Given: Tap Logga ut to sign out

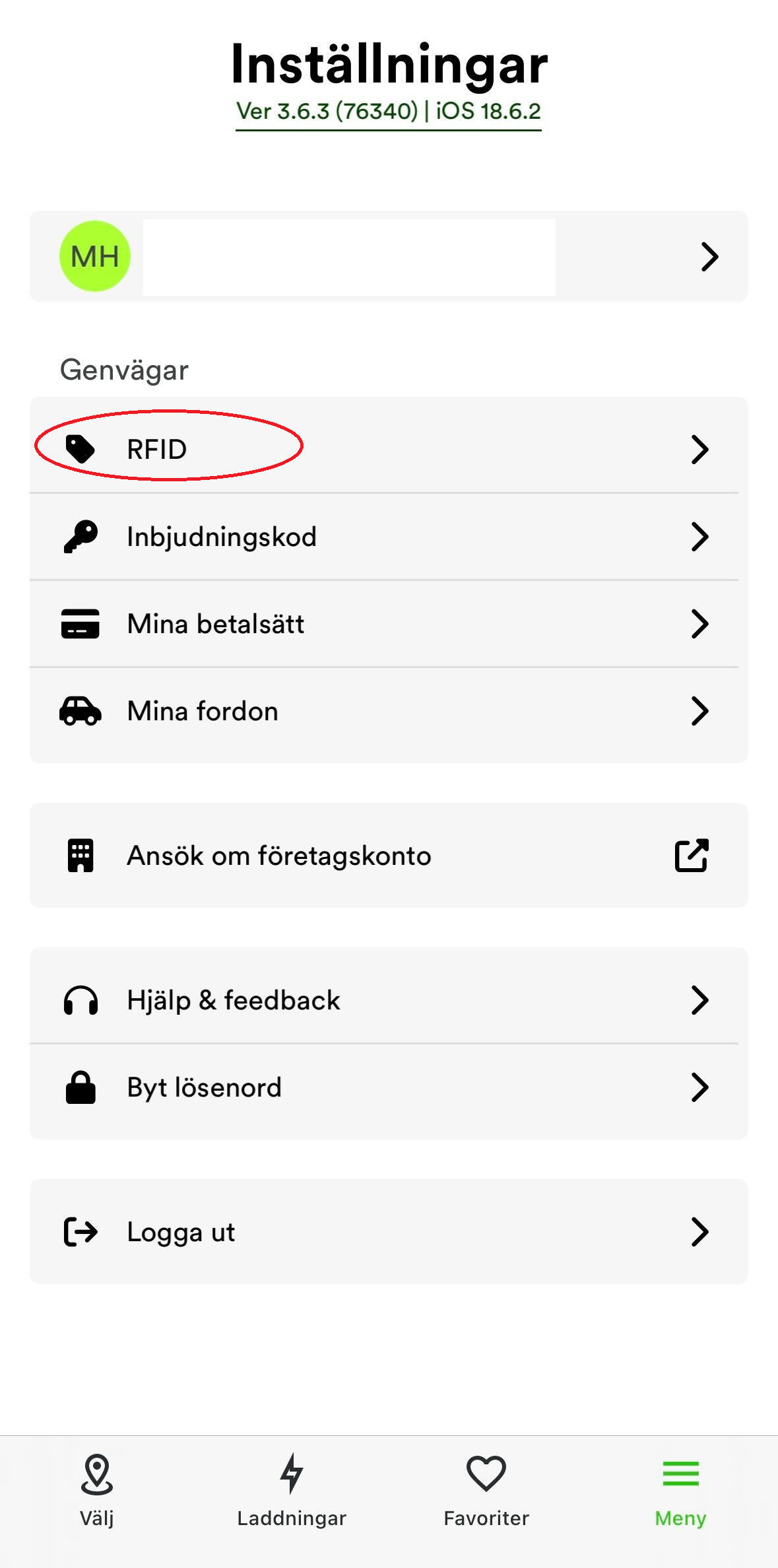Looking at the screenshot, I should click(389, 1232).
